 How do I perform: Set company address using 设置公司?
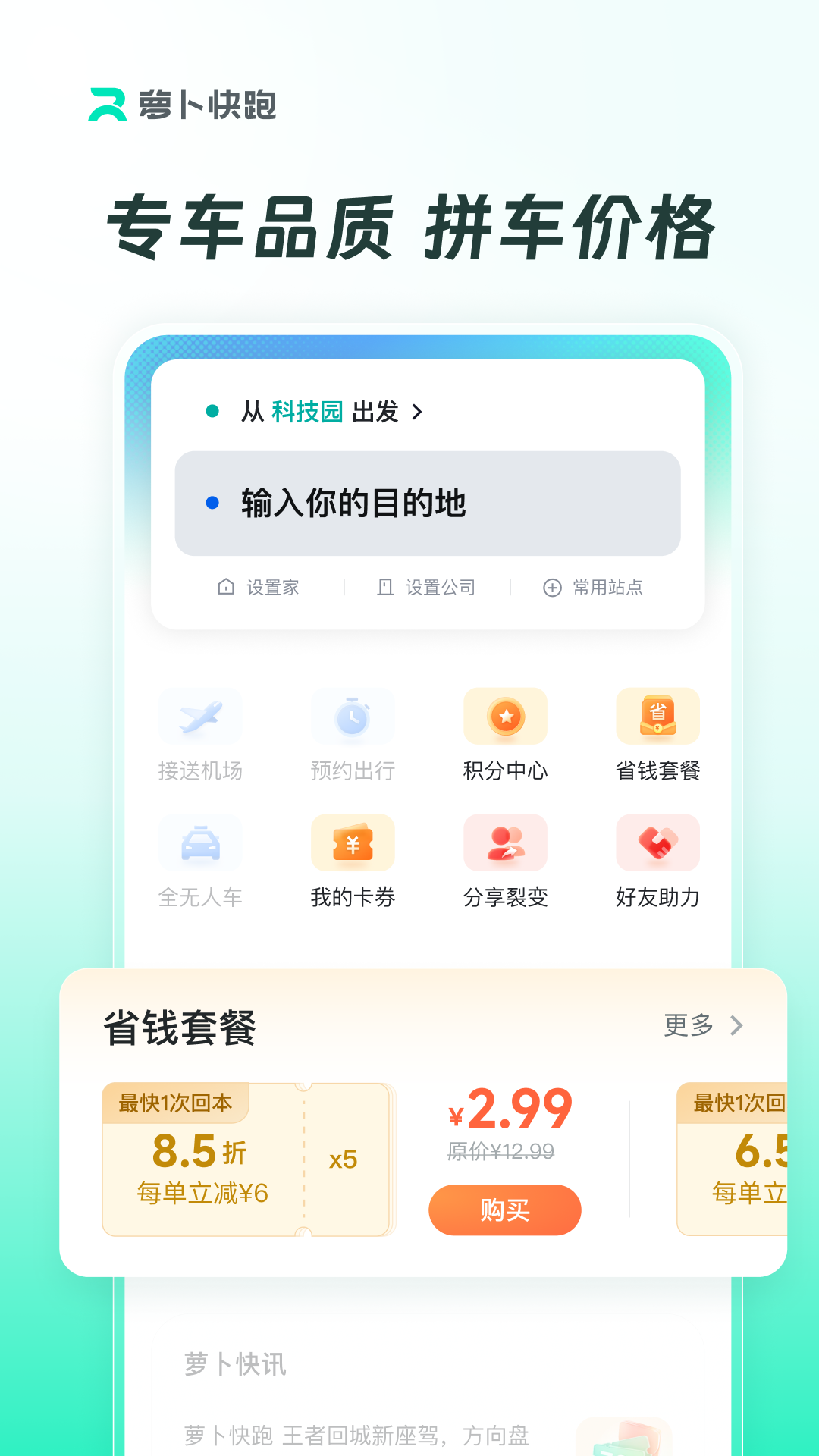click(427, 587)
